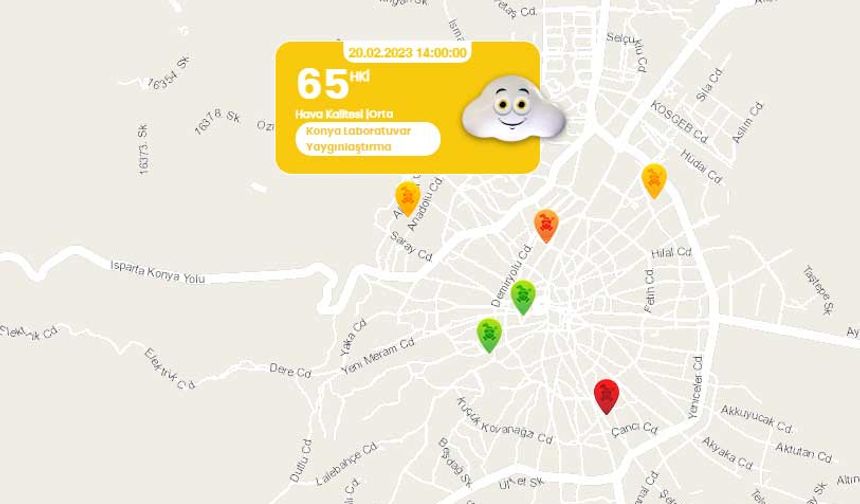Select the green marker near Yeni Meram Cd
Screen dimensions: 860x504
[x=488, y=333]
